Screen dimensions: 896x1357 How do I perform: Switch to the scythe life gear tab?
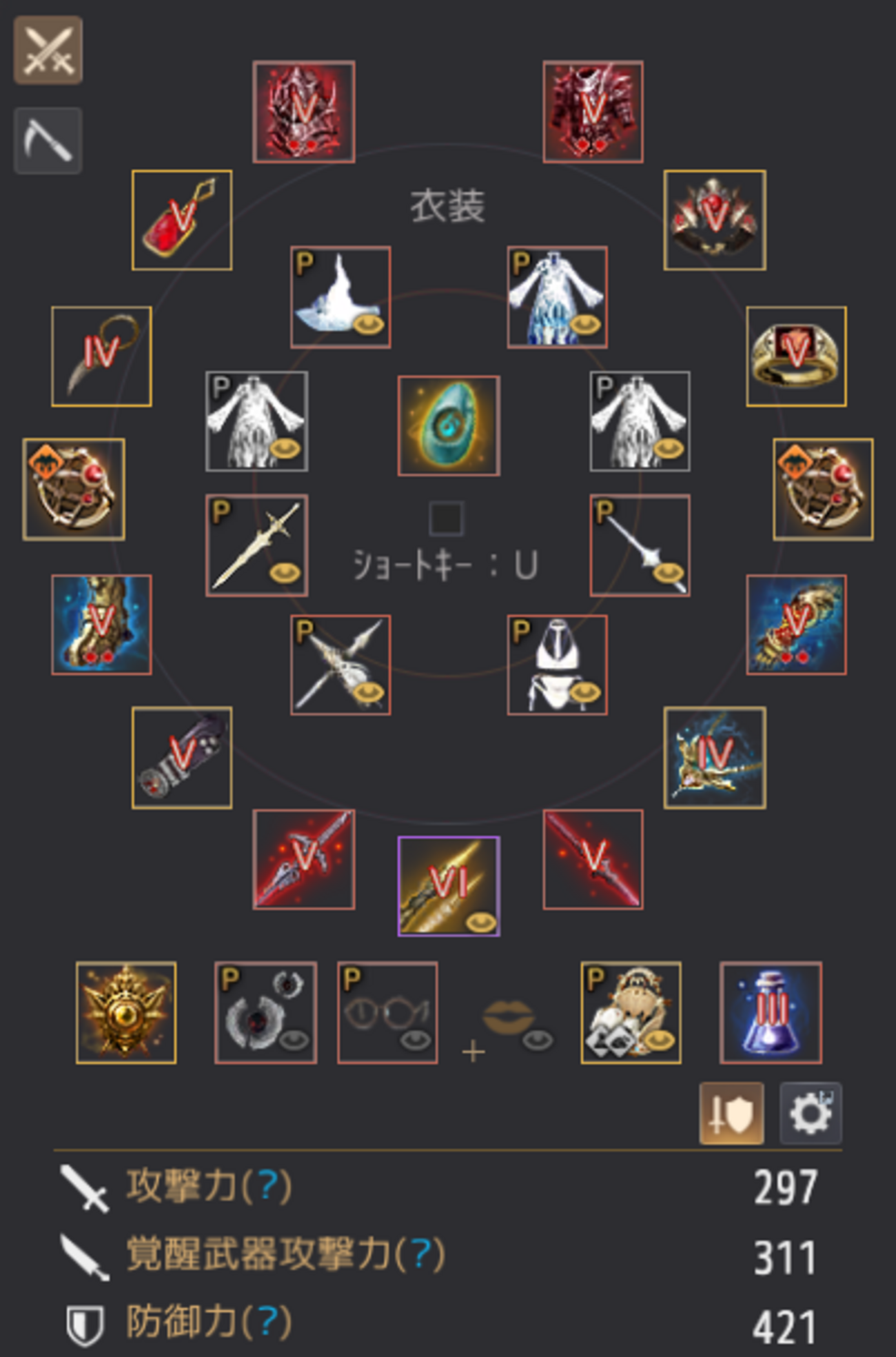[48, 141]
